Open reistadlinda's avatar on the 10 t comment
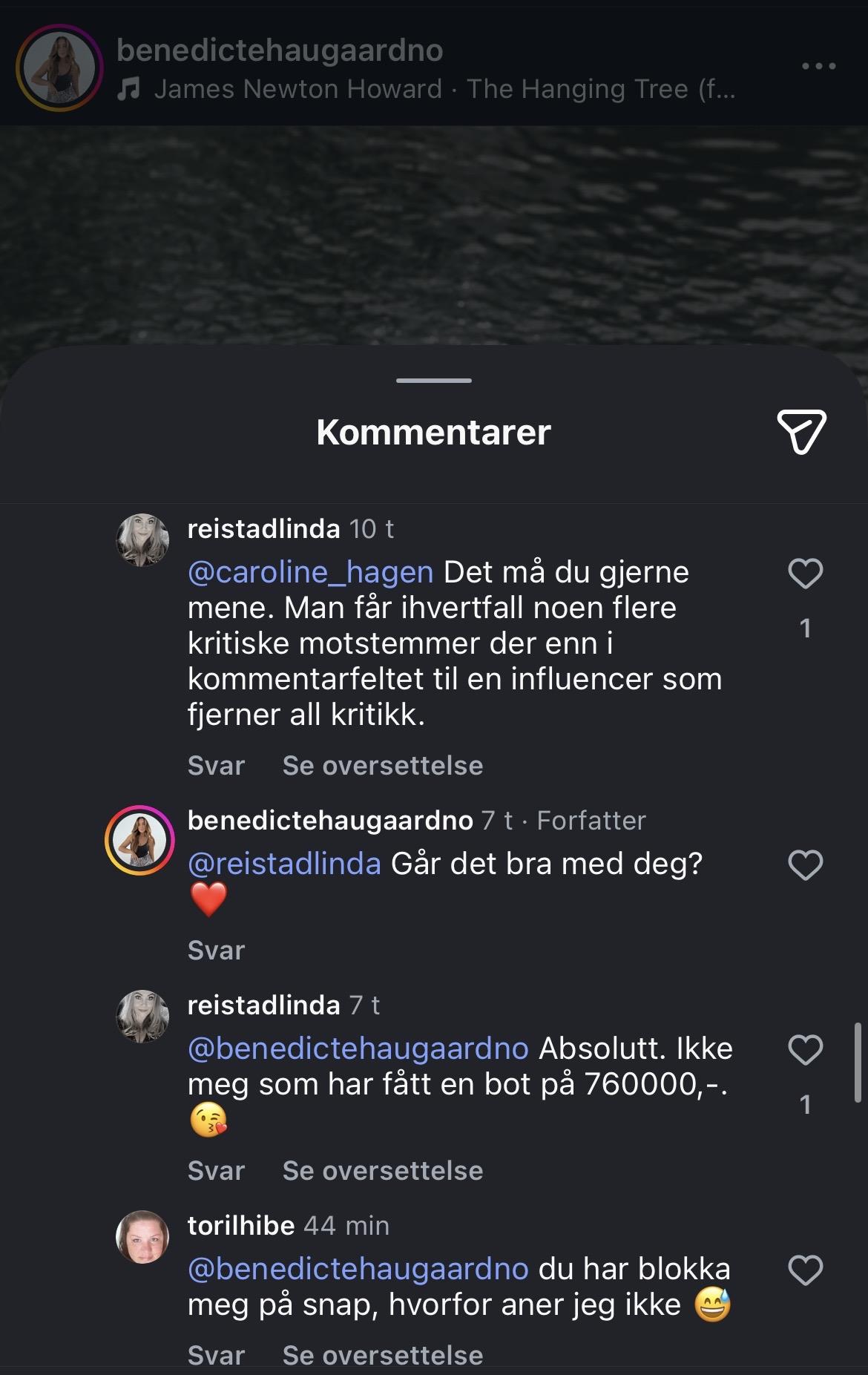 [x=142, y=540]
